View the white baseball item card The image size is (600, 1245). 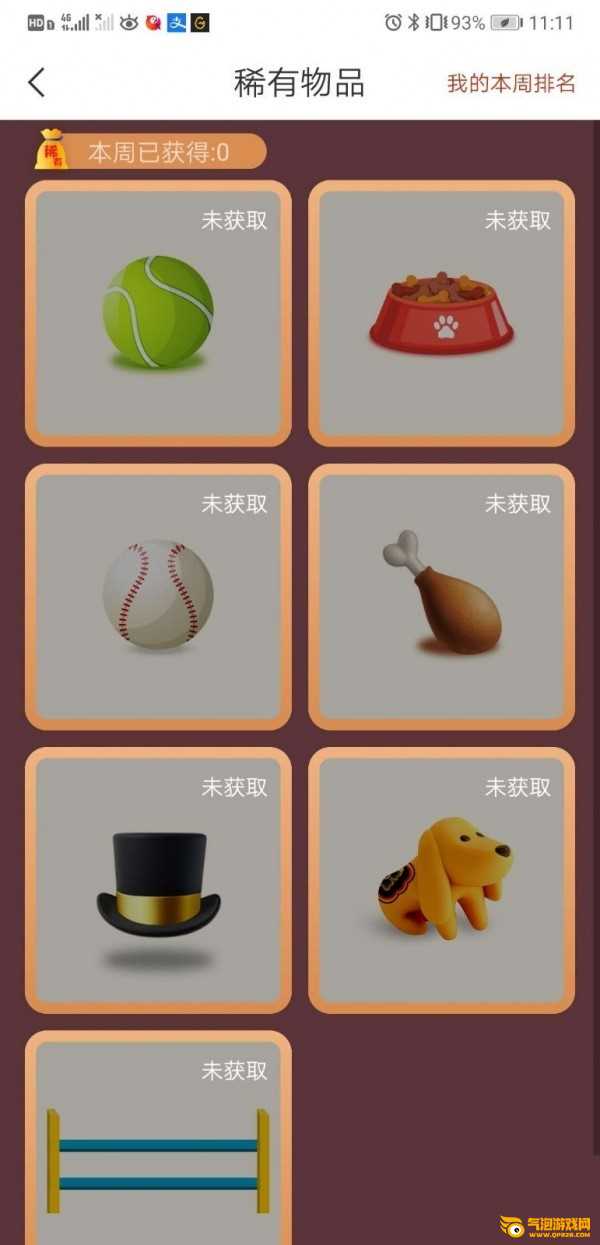point(158,596)
